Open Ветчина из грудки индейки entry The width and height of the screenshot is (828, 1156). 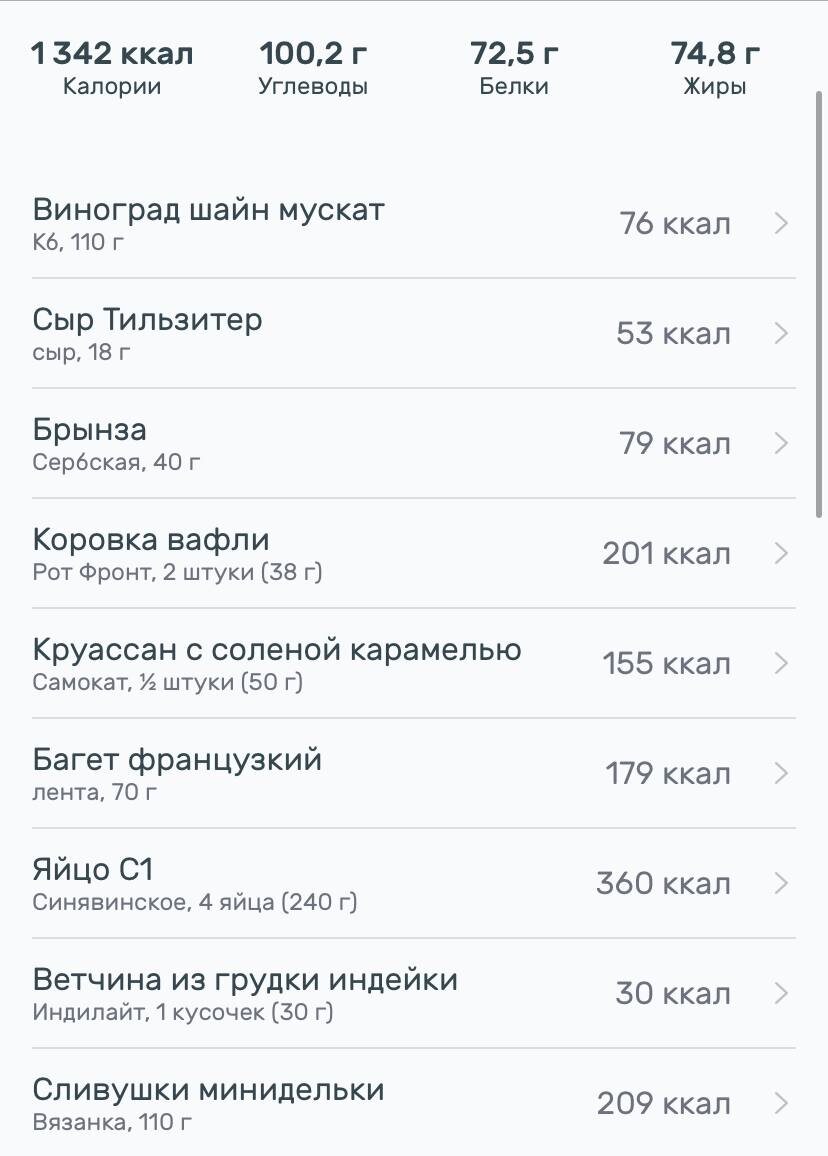[413, 993]
